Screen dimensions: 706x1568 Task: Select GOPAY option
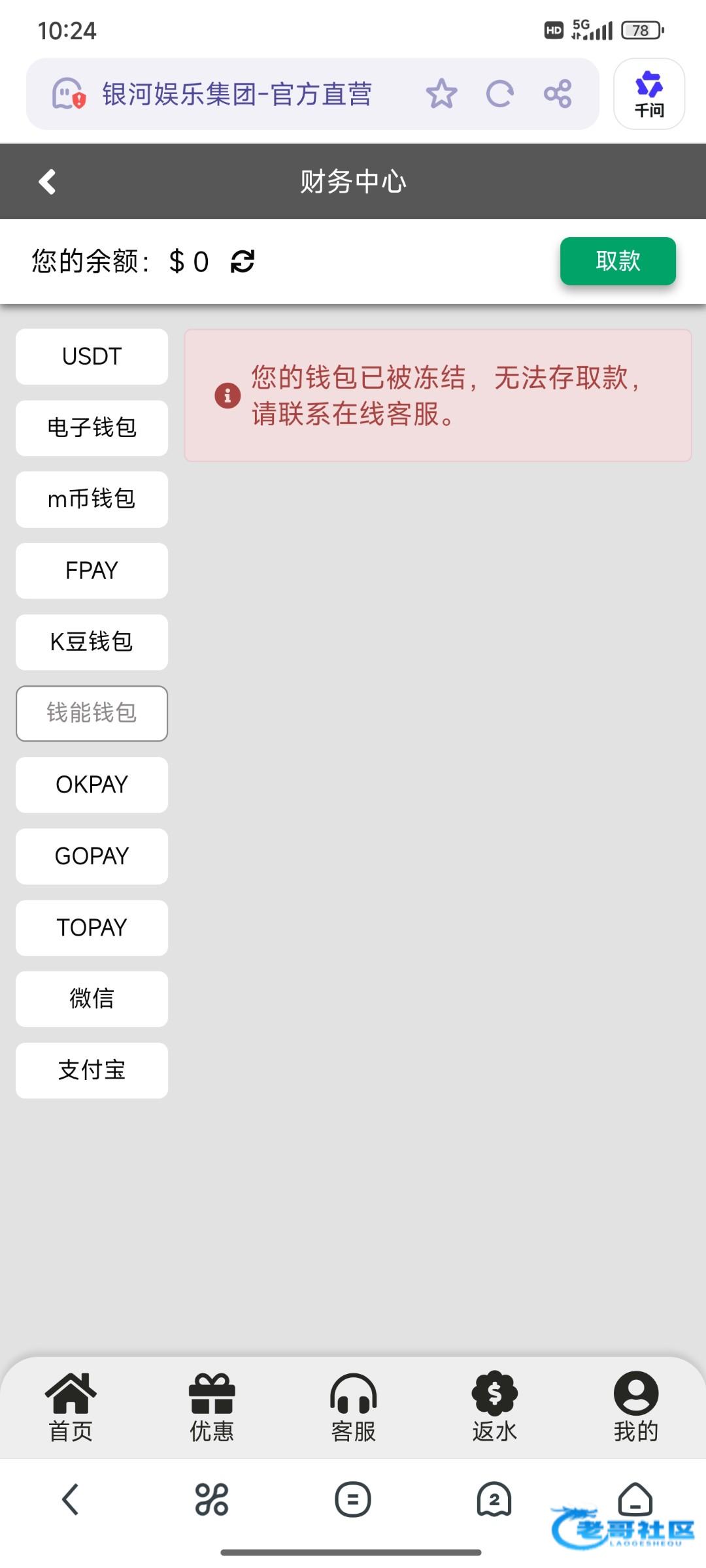point(92,856)
